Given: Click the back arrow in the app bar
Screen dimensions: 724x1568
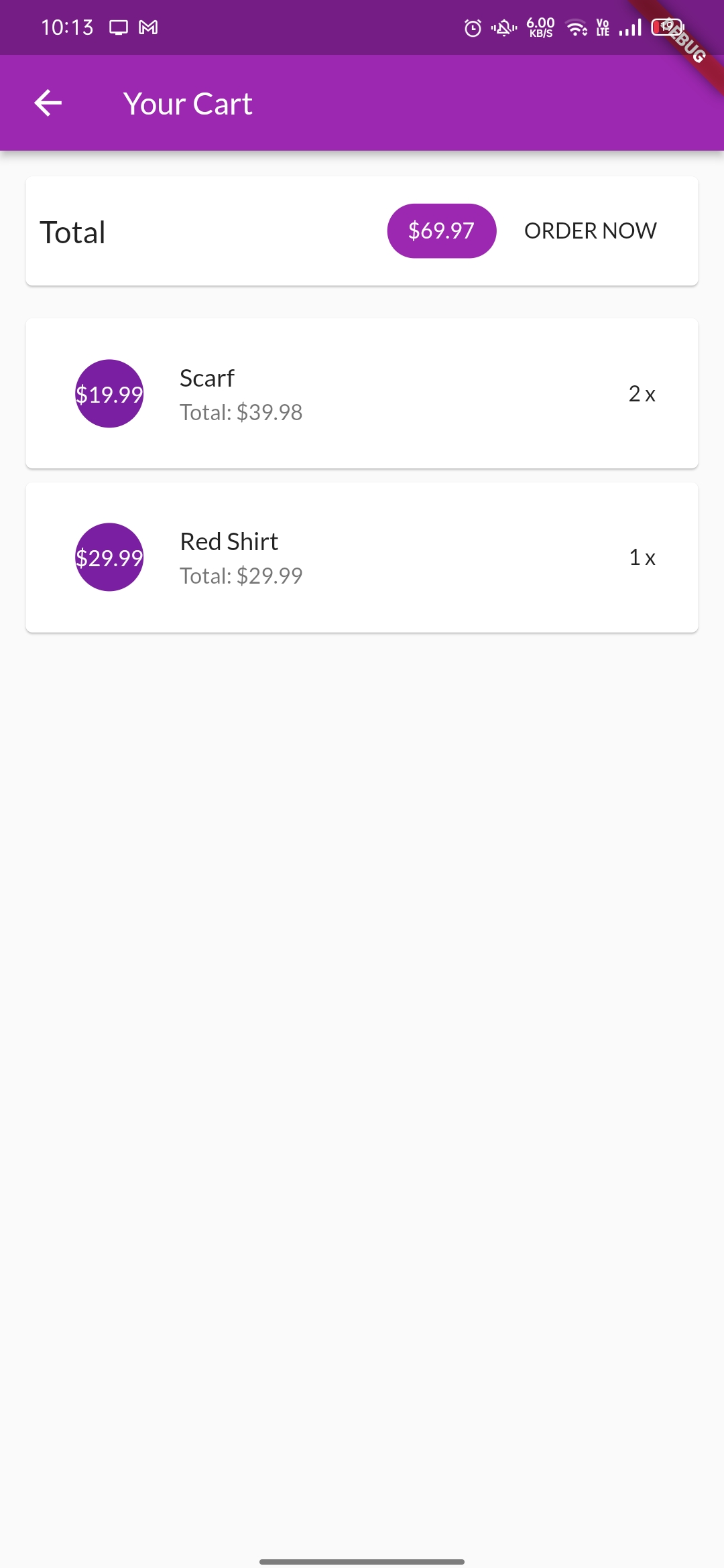Looking at the screenshot, I should click(x=47, y=103).
